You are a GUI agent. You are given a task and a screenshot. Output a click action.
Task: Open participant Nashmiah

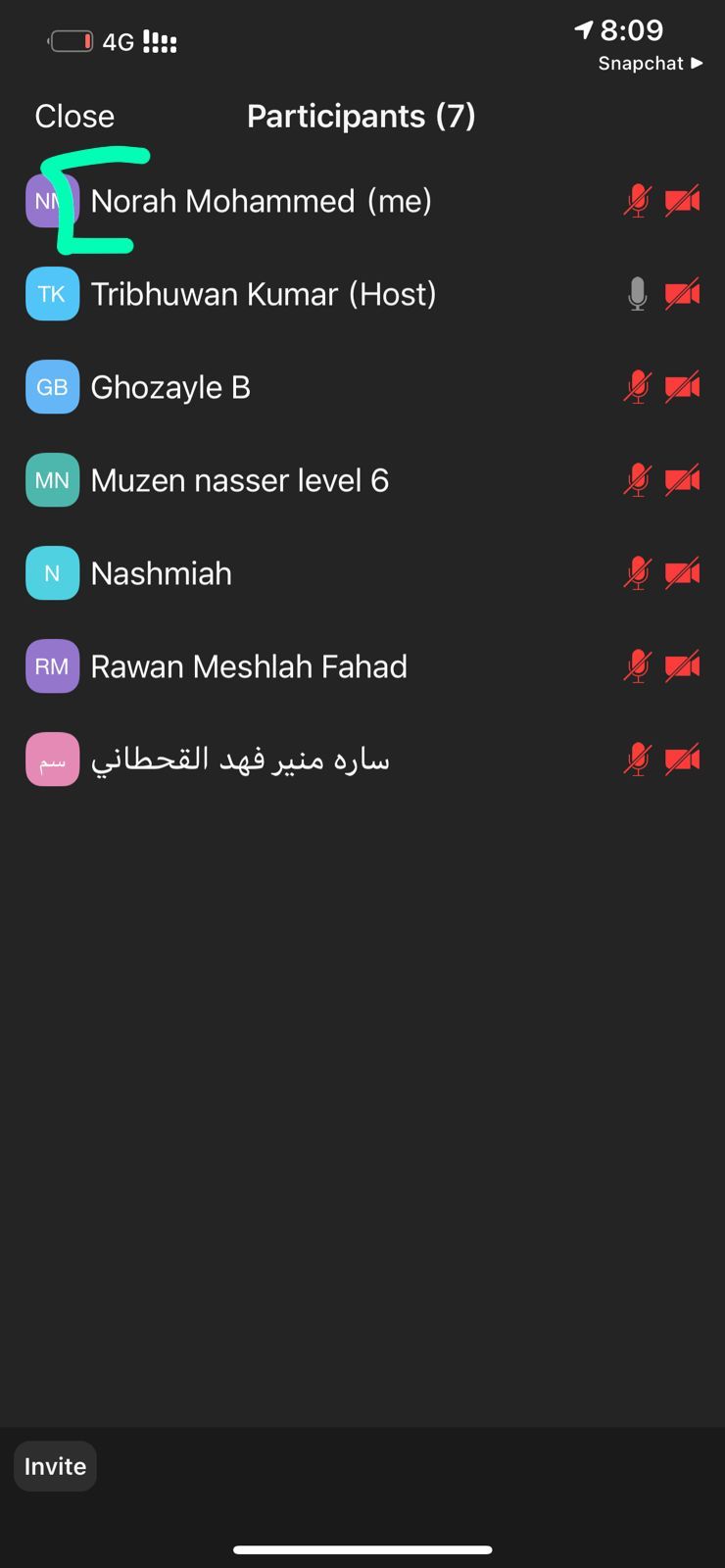[162, 573]
